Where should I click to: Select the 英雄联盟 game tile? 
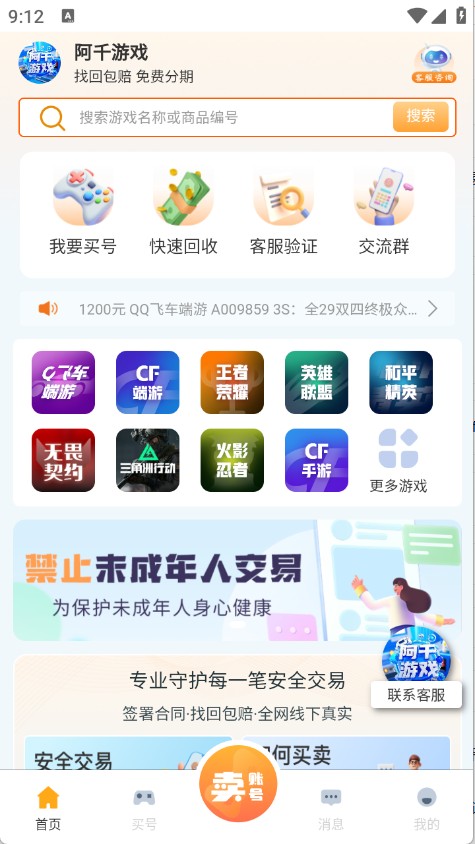pos(317,382)
